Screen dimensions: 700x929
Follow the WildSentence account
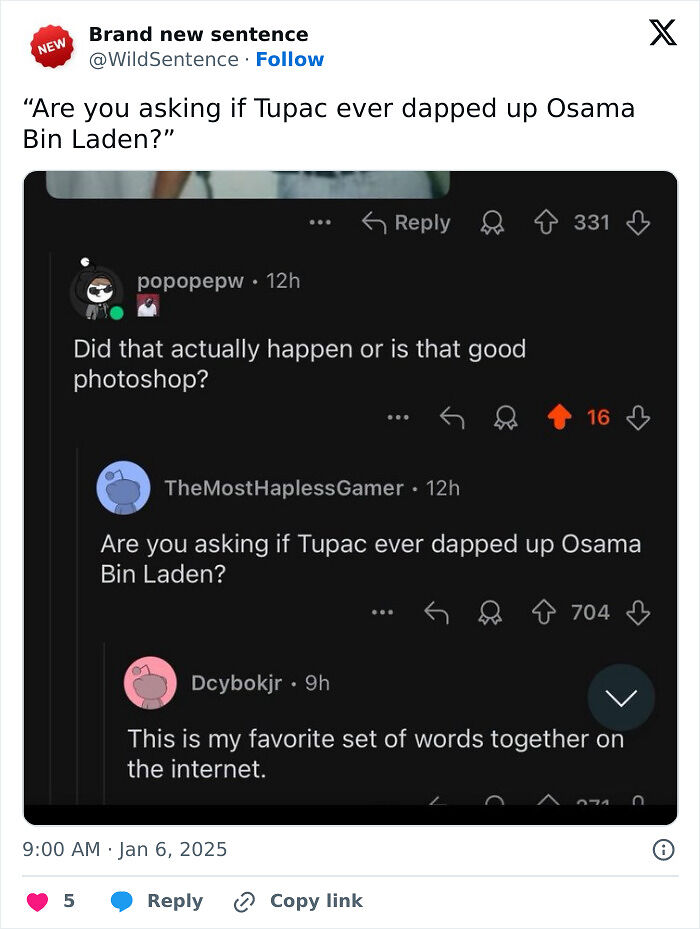pos(289,59)
